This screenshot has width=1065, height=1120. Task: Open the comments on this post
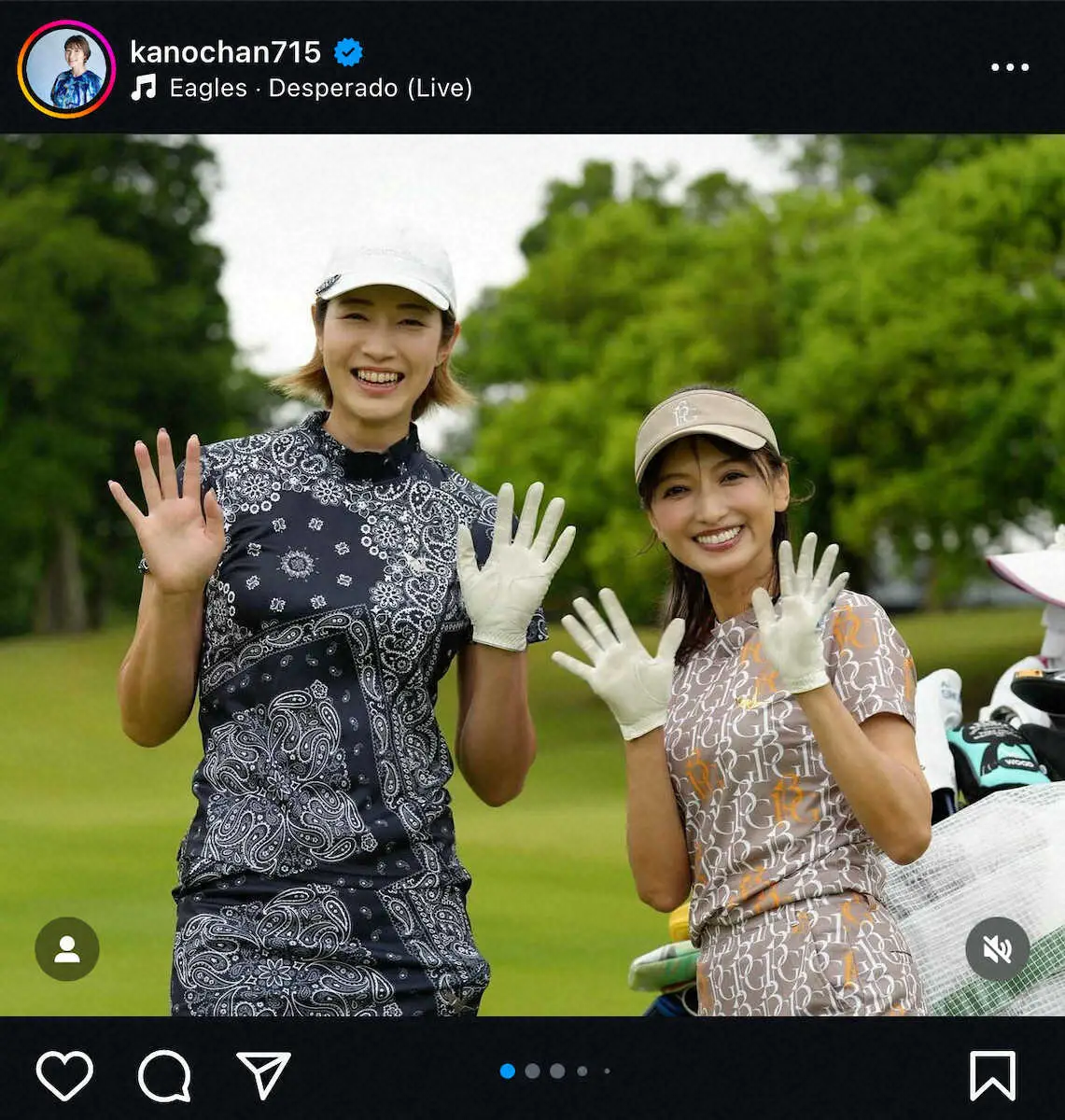coord(164,1075)
